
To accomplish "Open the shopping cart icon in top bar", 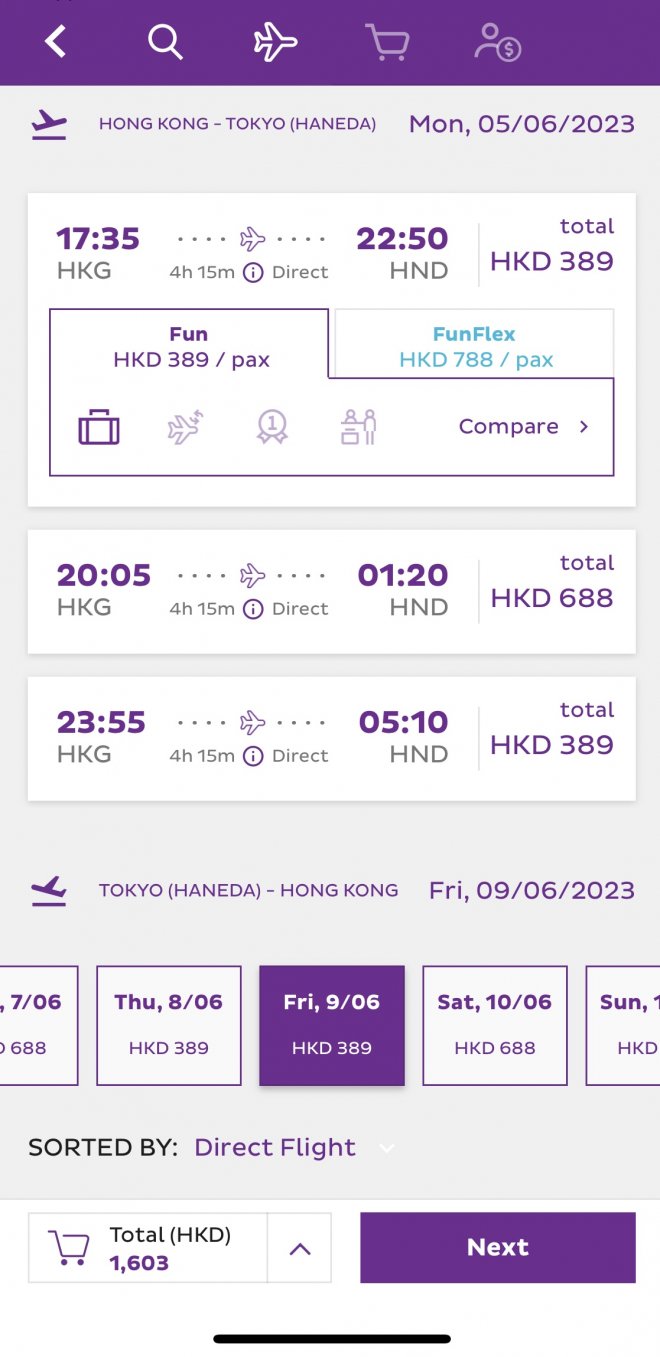I will click(387, 43).
